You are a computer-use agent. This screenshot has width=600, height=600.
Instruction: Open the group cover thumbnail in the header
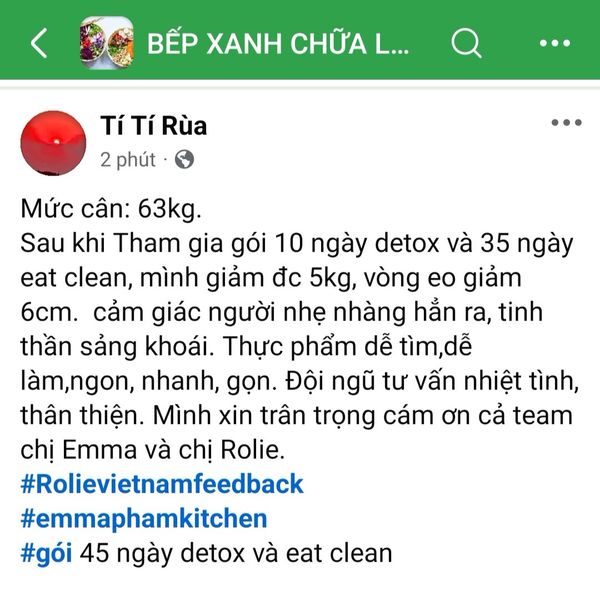[105, 43]
